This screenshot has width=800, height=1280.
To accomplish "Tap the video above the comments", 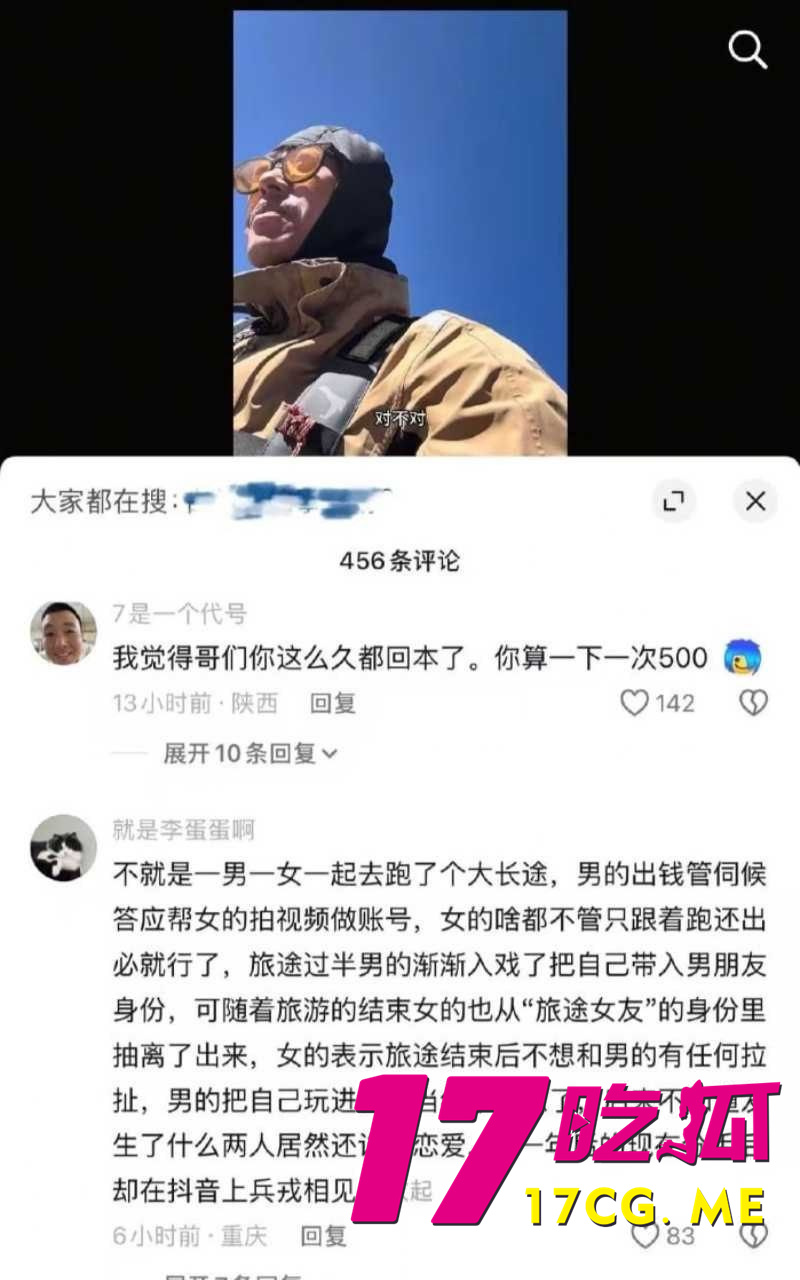I will [400, 230].
